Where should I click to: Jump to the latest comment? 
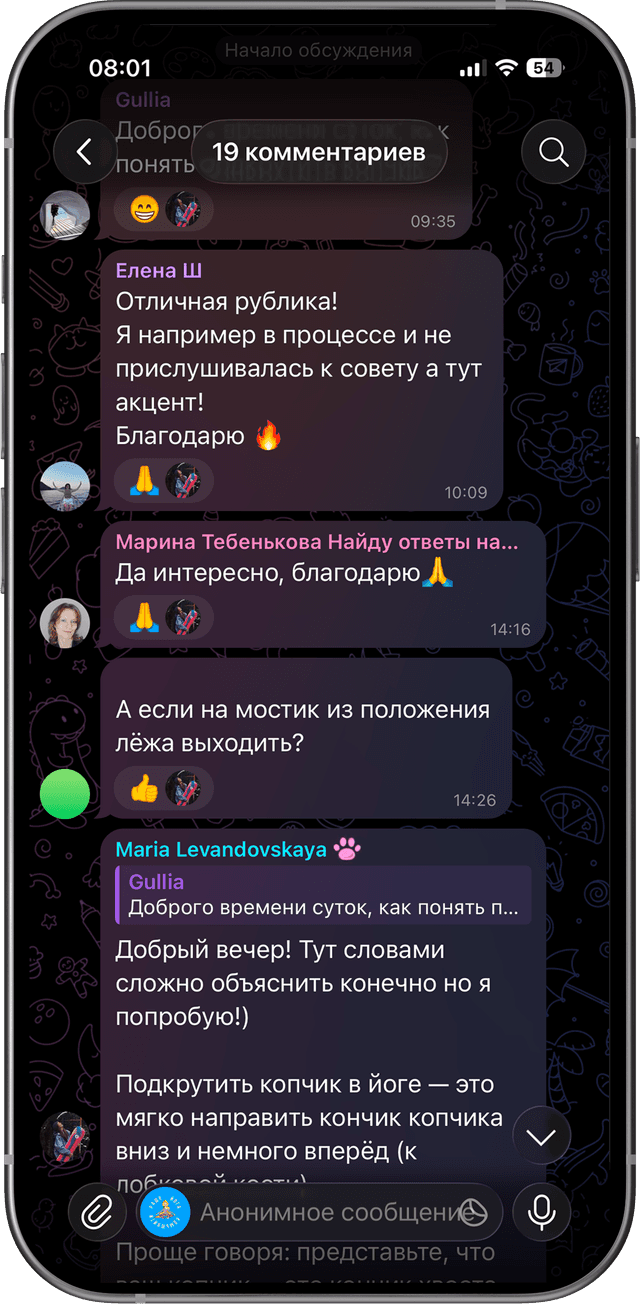tap(541, 1137)
